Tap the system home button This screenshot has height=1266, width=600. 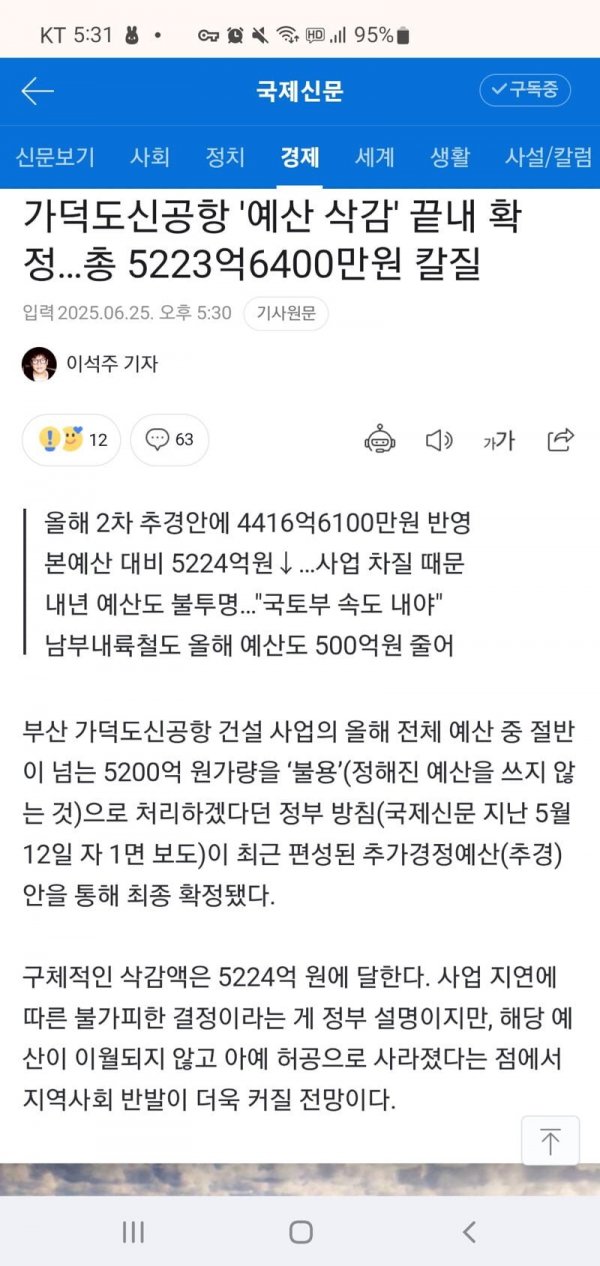coord(300,1232)
